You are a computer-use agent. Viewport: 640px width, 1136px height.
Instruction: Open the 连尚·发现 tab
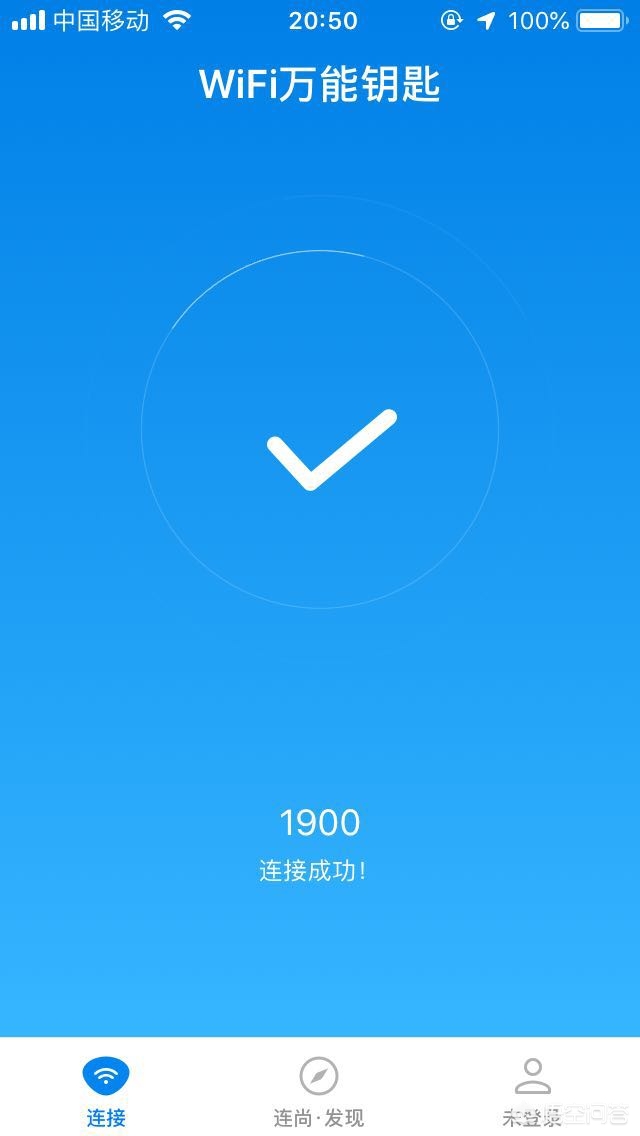click(319, 1091)
